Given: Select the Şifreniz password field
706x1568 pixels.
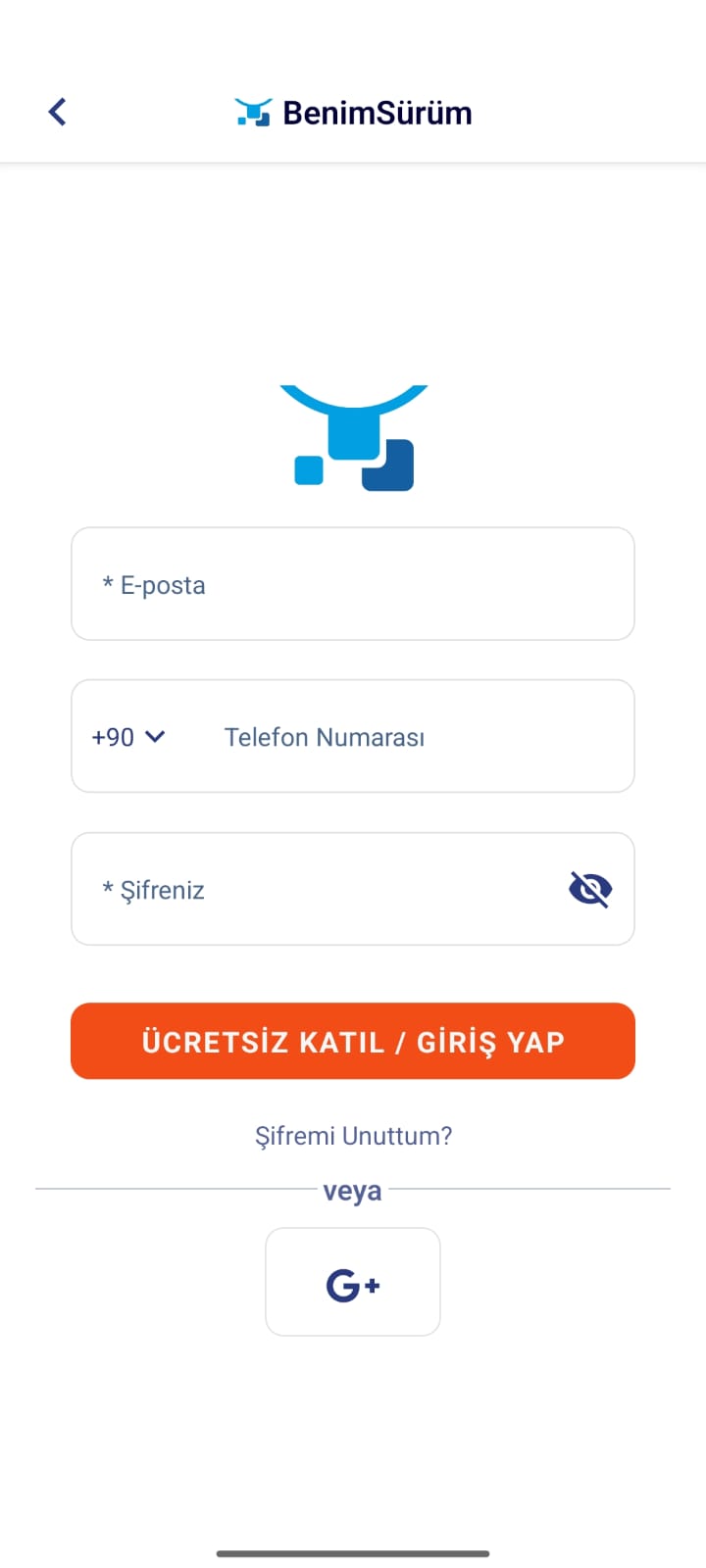Looking at the screenshot, I should tap(324, 890).
